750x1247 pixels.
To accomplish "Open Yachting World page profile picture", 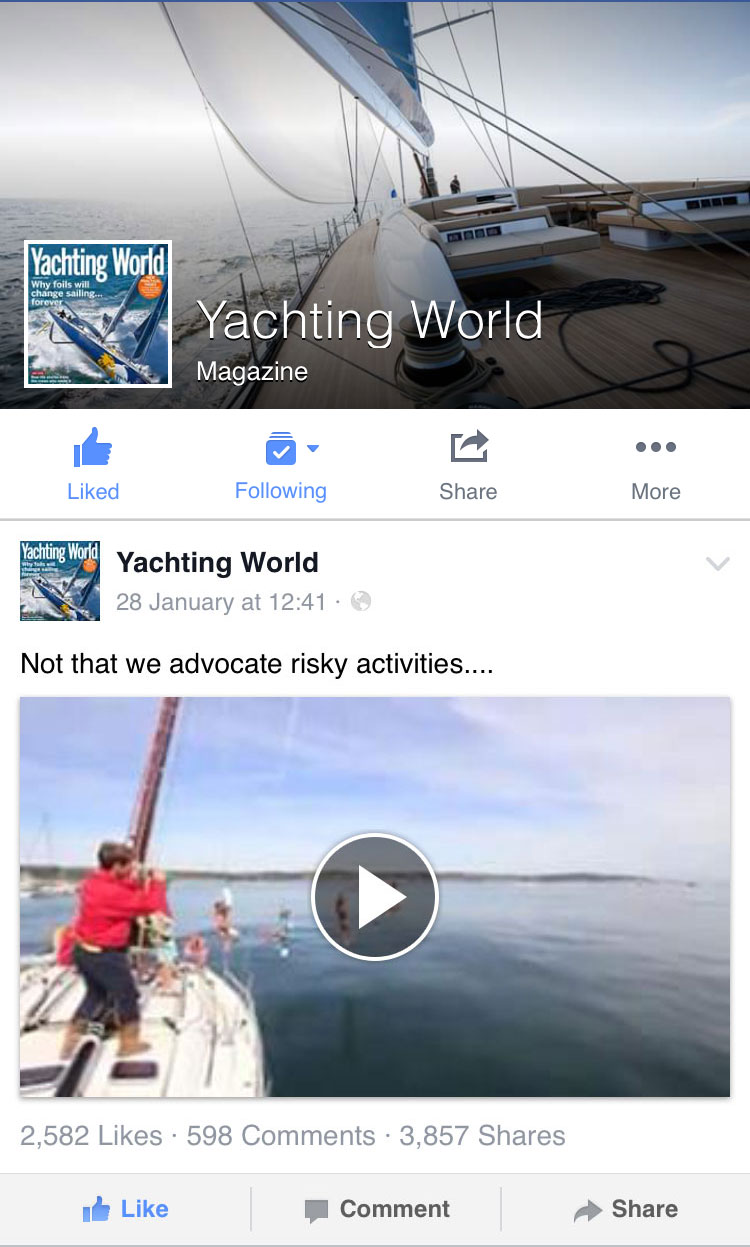I will pos(98,314).
